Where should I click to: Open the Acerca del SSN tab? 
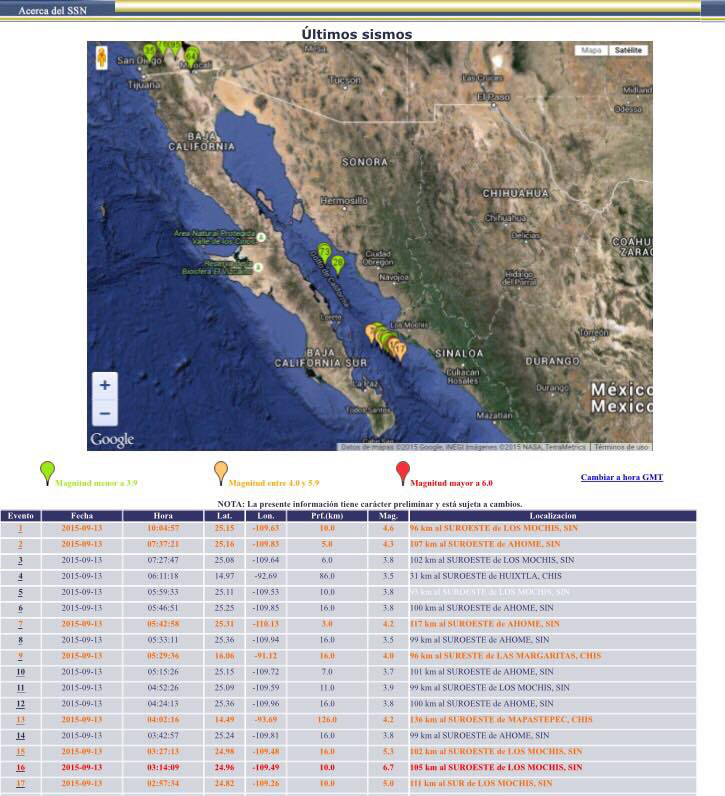pos(56,9)
